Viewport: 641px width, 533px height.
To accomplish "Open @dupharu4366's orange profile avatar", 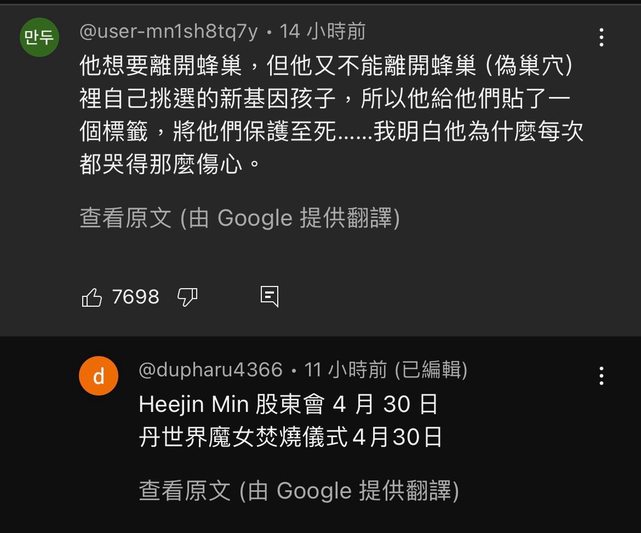I will [98, 376].
